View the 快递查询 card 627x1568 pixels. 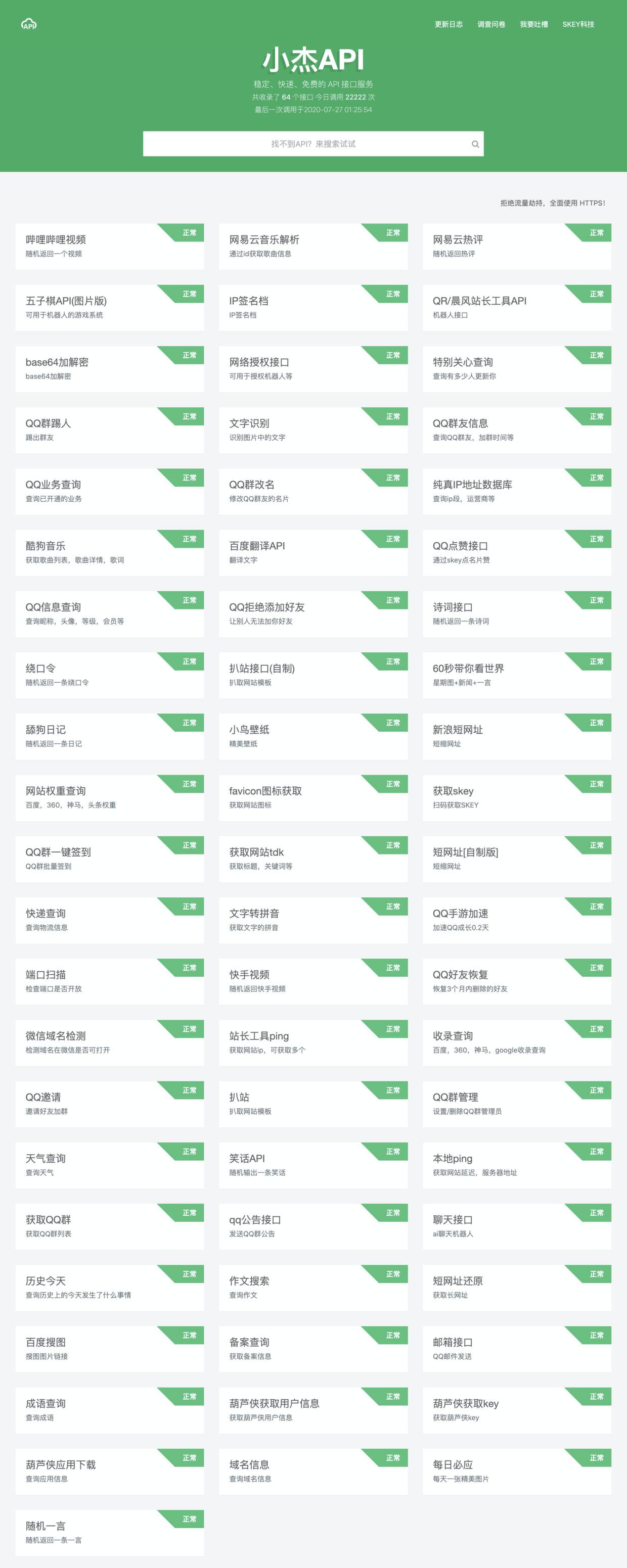click(110, 920)
